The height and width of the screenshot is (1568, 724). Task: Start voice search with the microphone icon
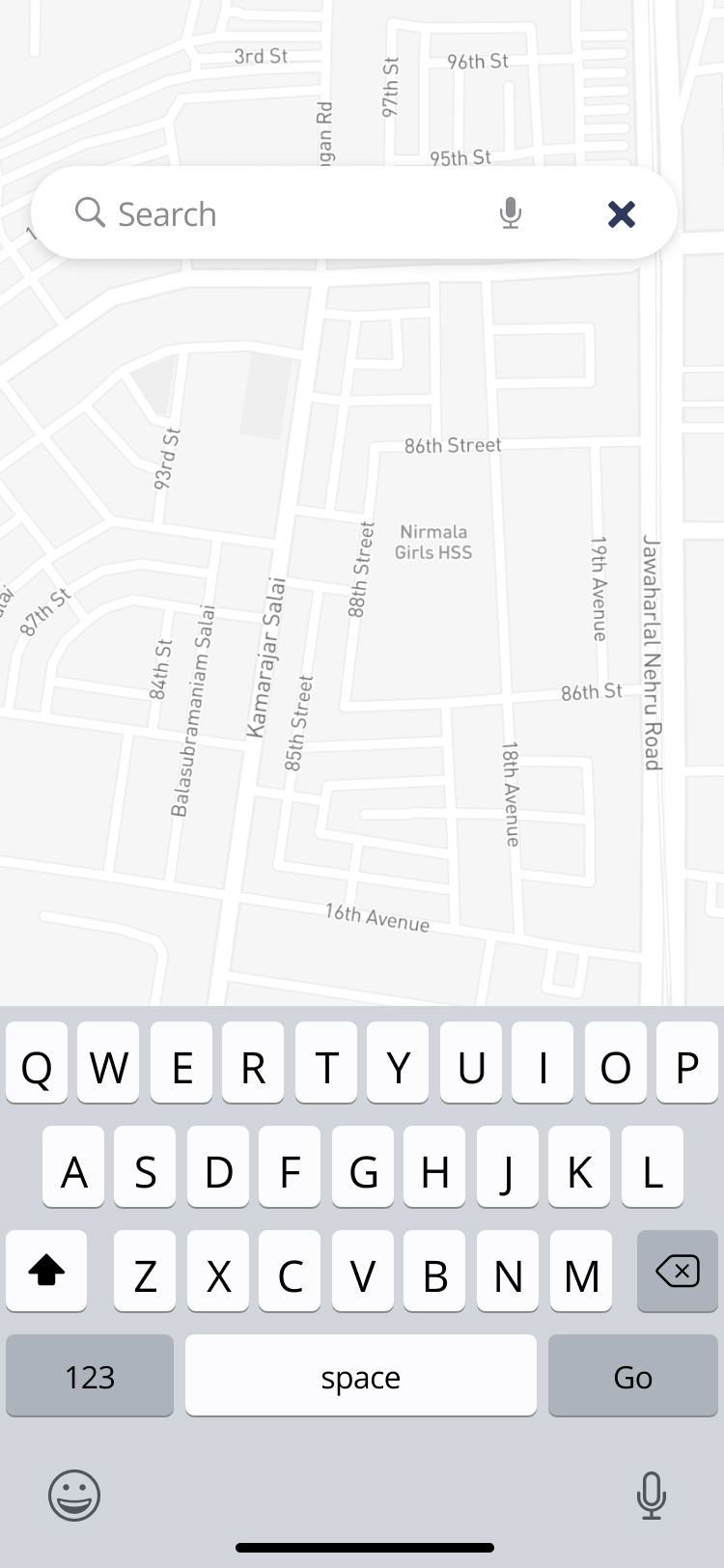[511, 213]
